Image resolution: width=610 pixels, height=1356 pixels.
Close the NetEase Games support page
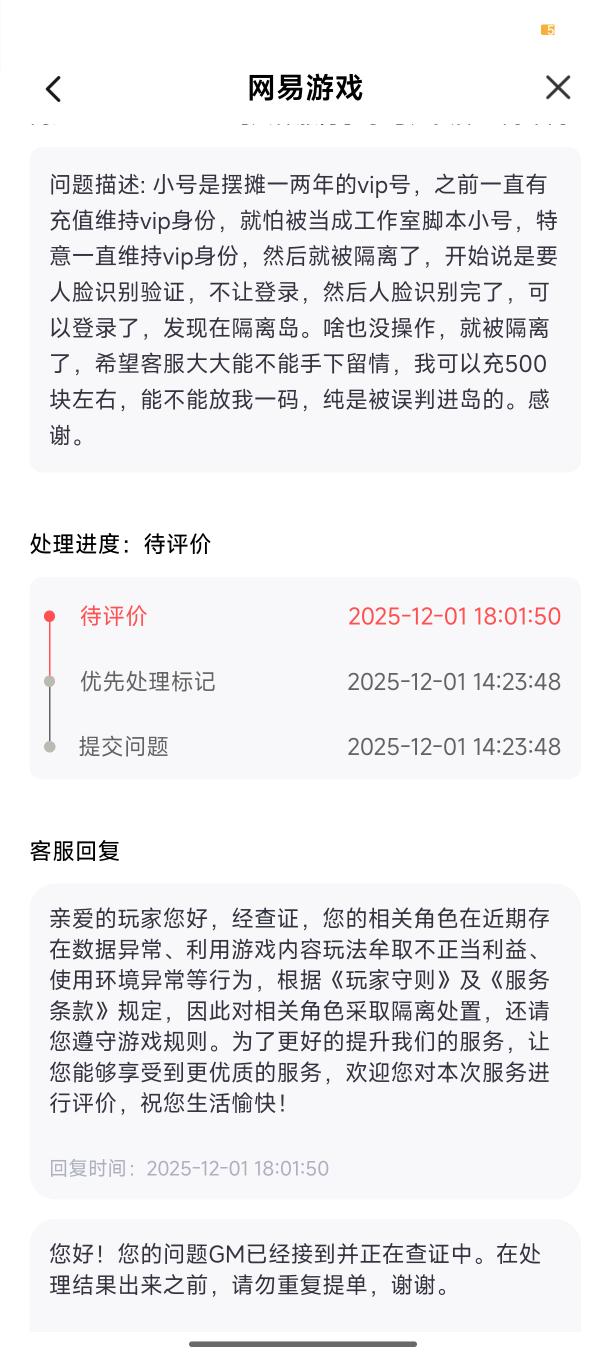click(x=557, y=88)
